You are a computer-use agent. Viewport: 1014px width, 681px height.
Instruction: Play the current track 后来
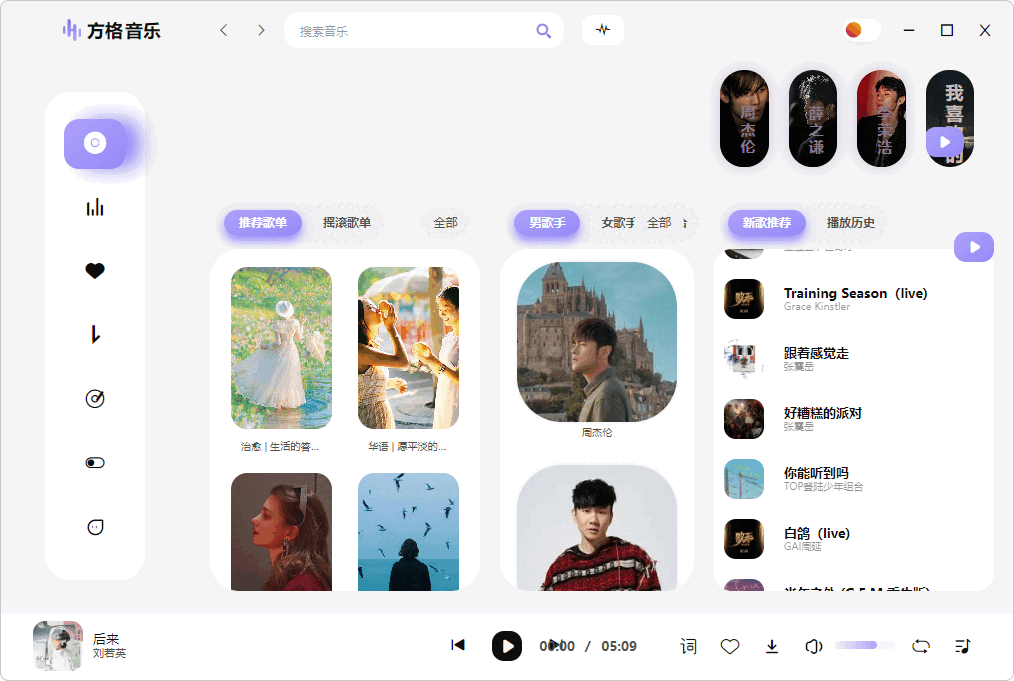point(507,646)
